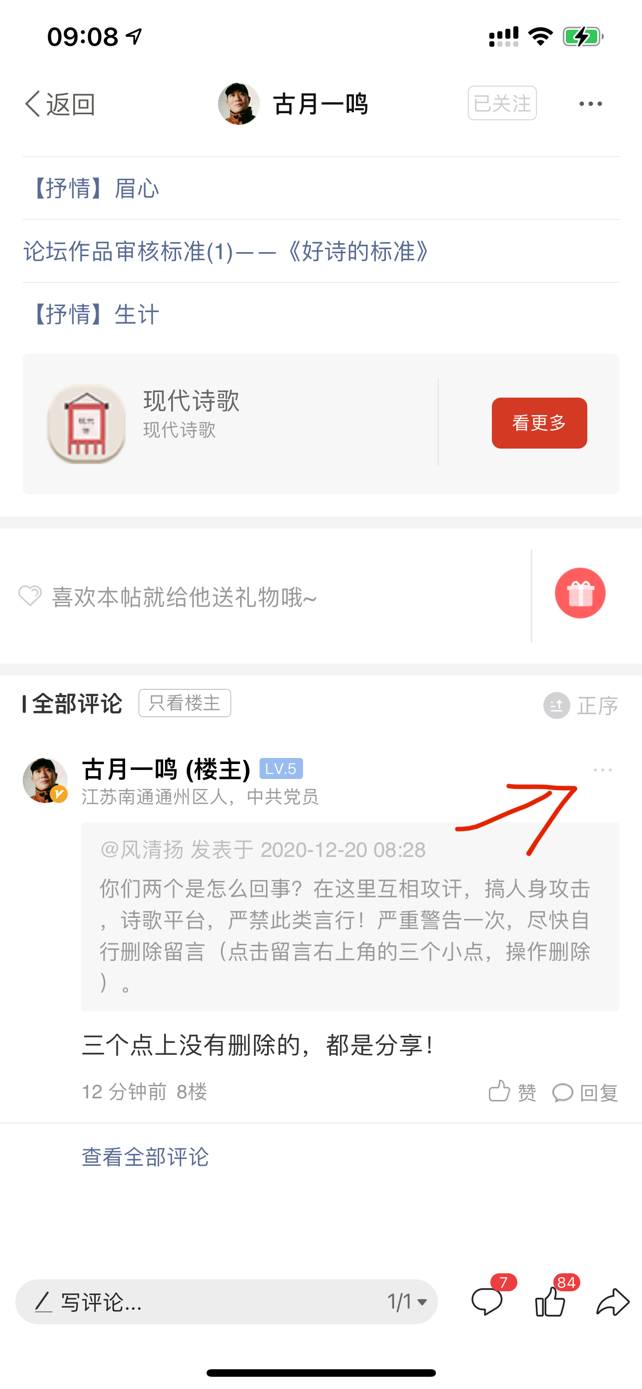This screenshot has height=1389, width=642.
Task: Go back with the 返回 arrow
Action: pyautogui.click(x=59, y=104)
